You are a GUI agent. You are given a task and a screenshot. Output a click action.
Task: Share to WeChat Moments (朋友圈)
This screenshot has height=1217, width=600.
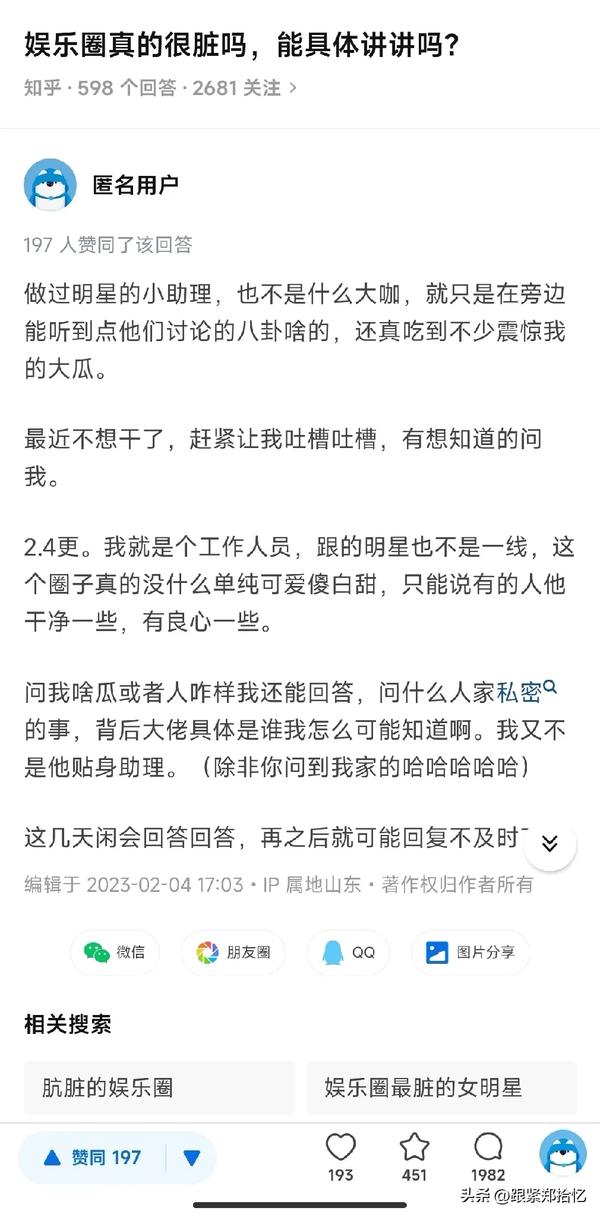click(234, 952)
